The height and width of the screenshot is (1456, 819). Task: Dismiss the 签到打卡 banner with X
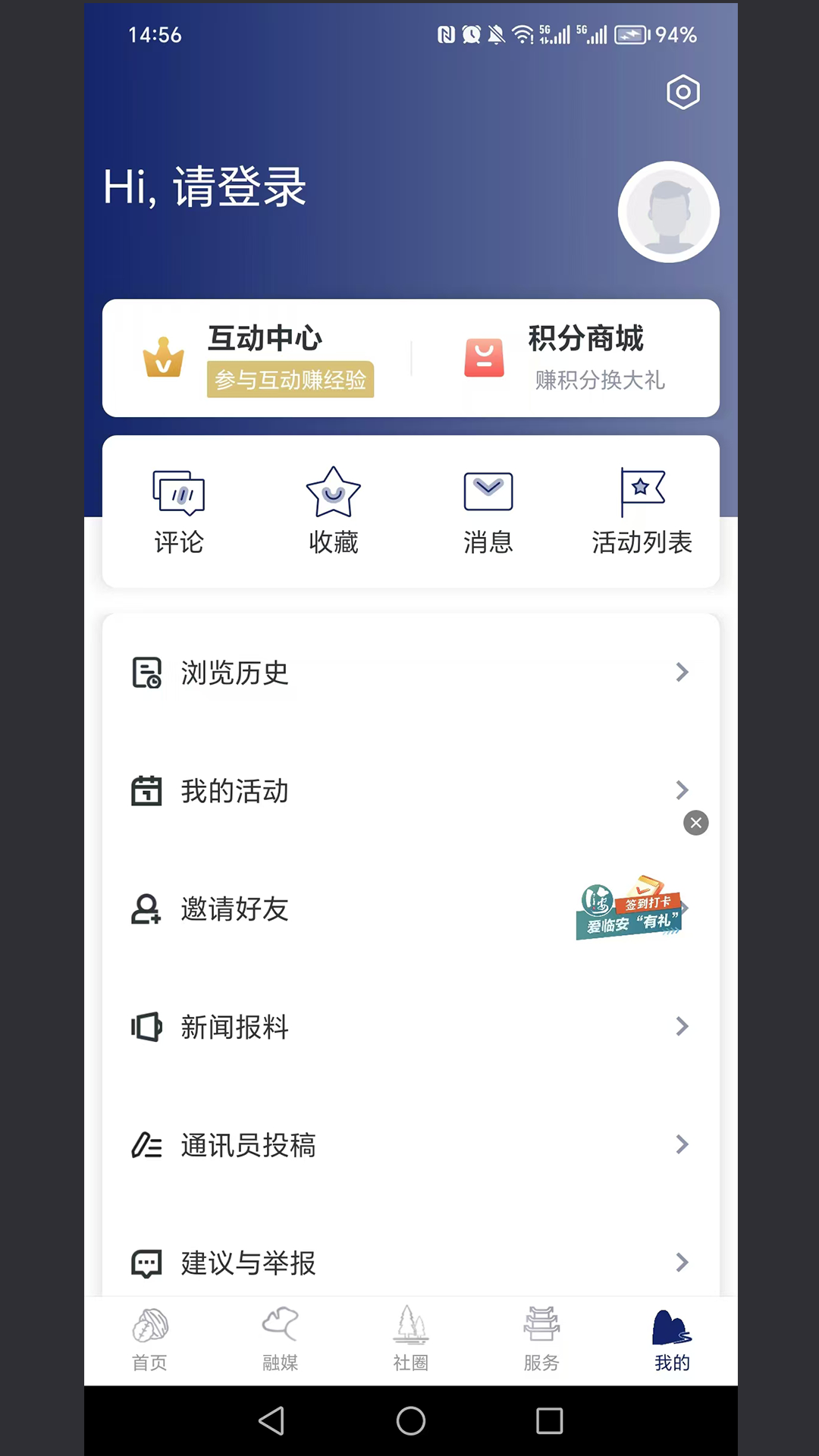pyautogui.click(x=695, y=823)
